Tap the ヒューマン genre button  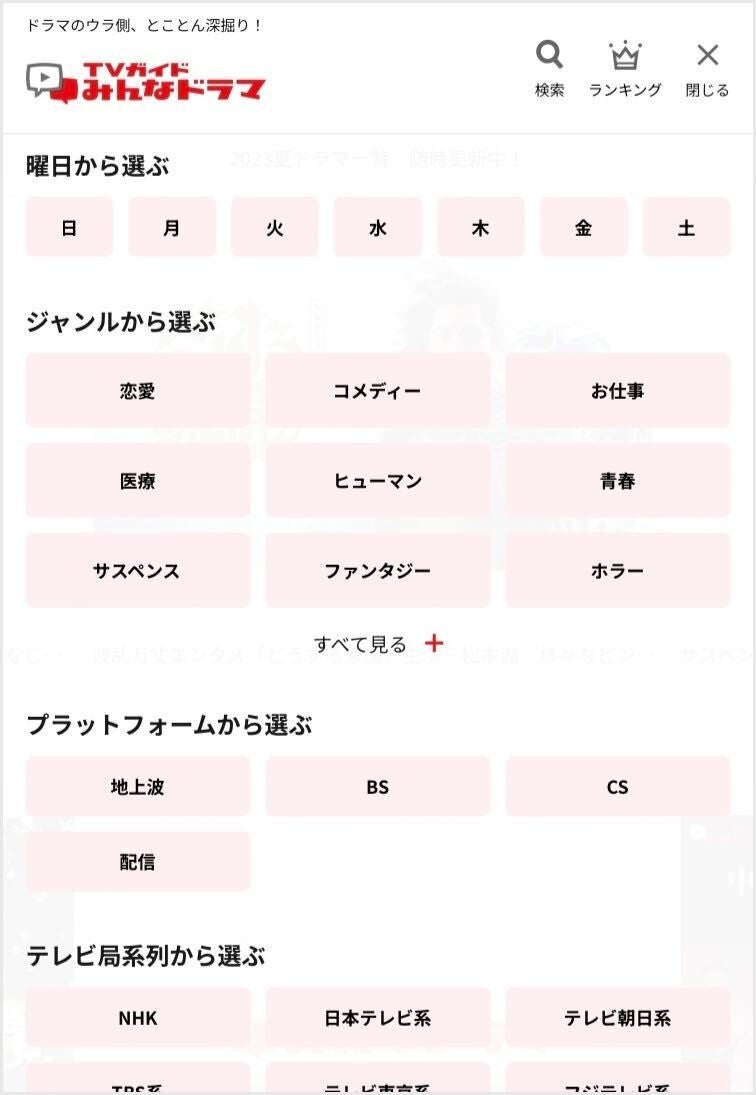pos(377,481)
